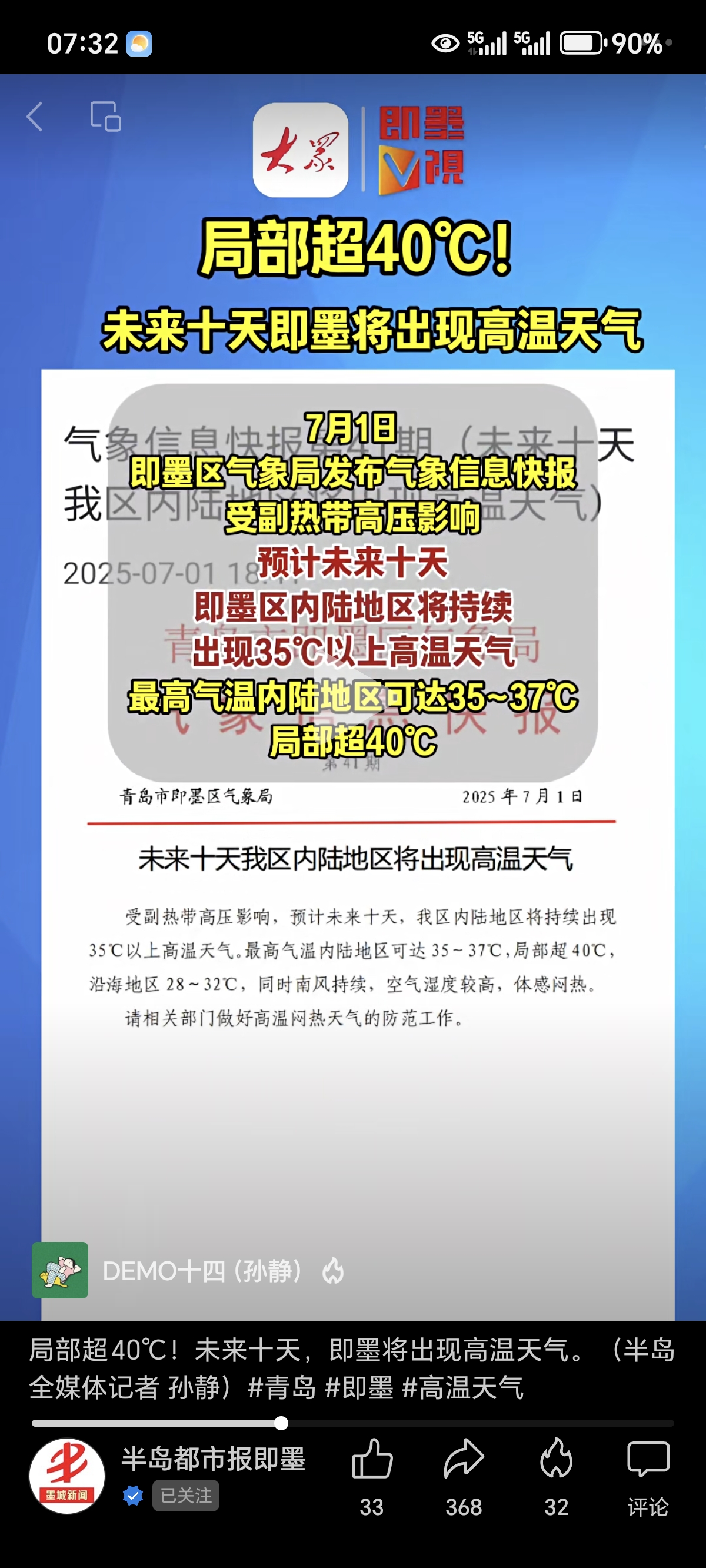Viewport: 706px width, 1568px height.
Task: Seek using the video progress bar
Action: (353, 1423)
